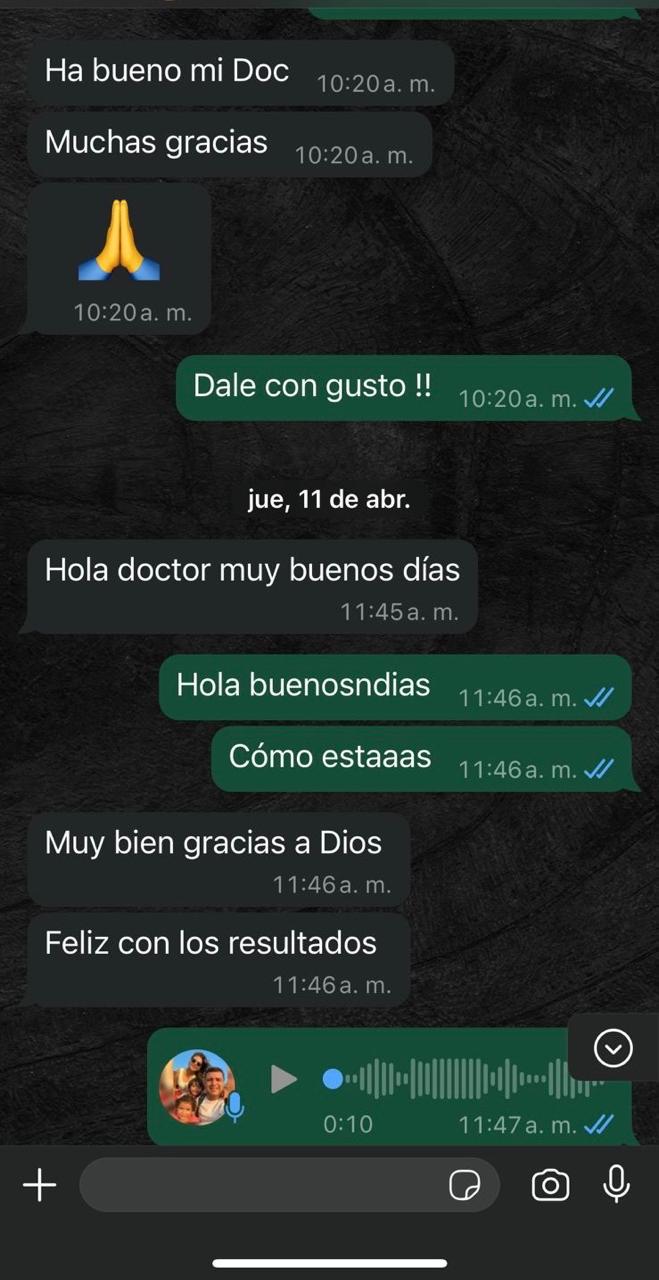Tap the microphone to record audio

[617, 1185]
